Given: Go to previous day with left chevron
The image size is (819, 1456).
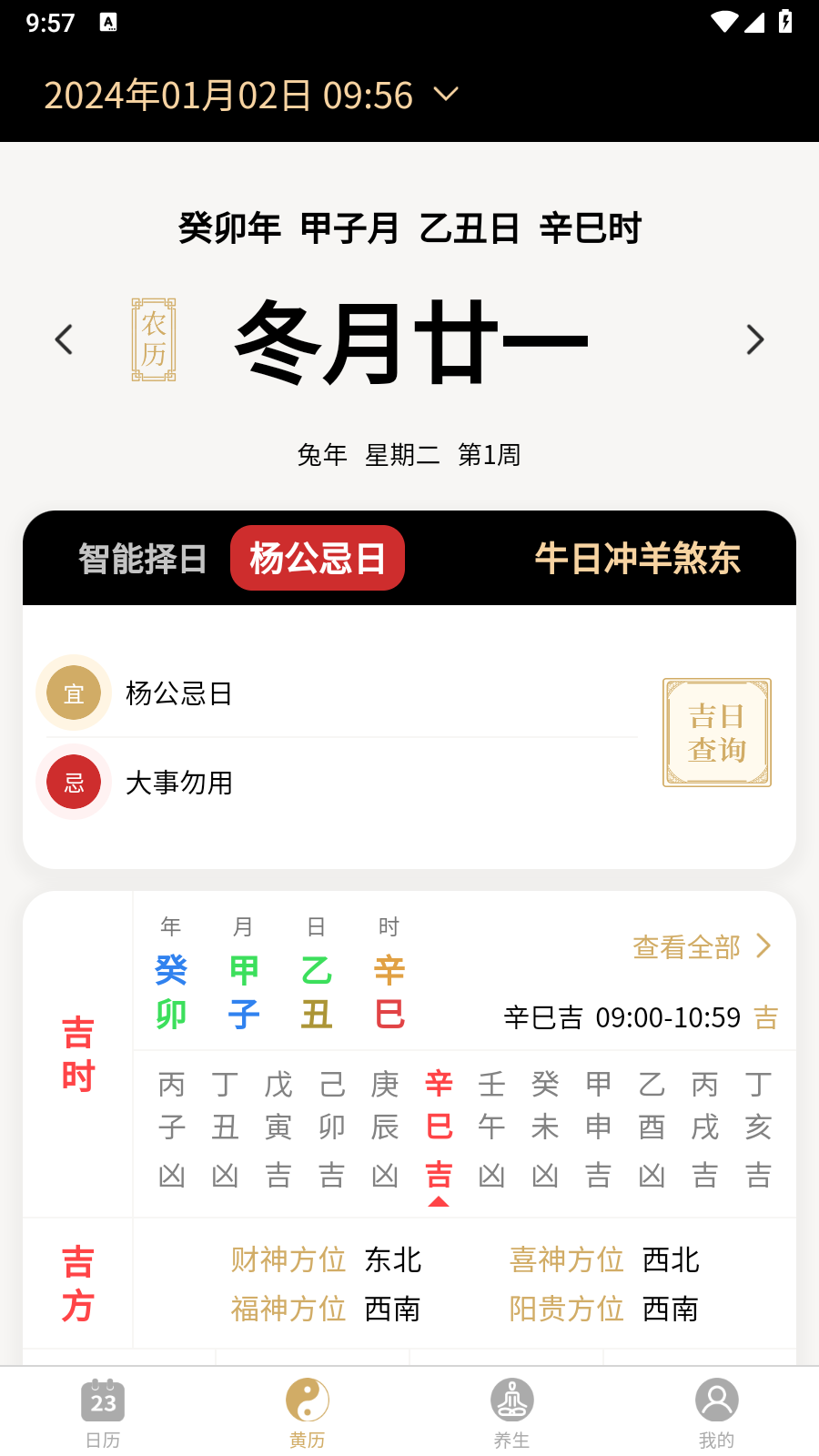Looking at the screenshot, I should (63, 339).
